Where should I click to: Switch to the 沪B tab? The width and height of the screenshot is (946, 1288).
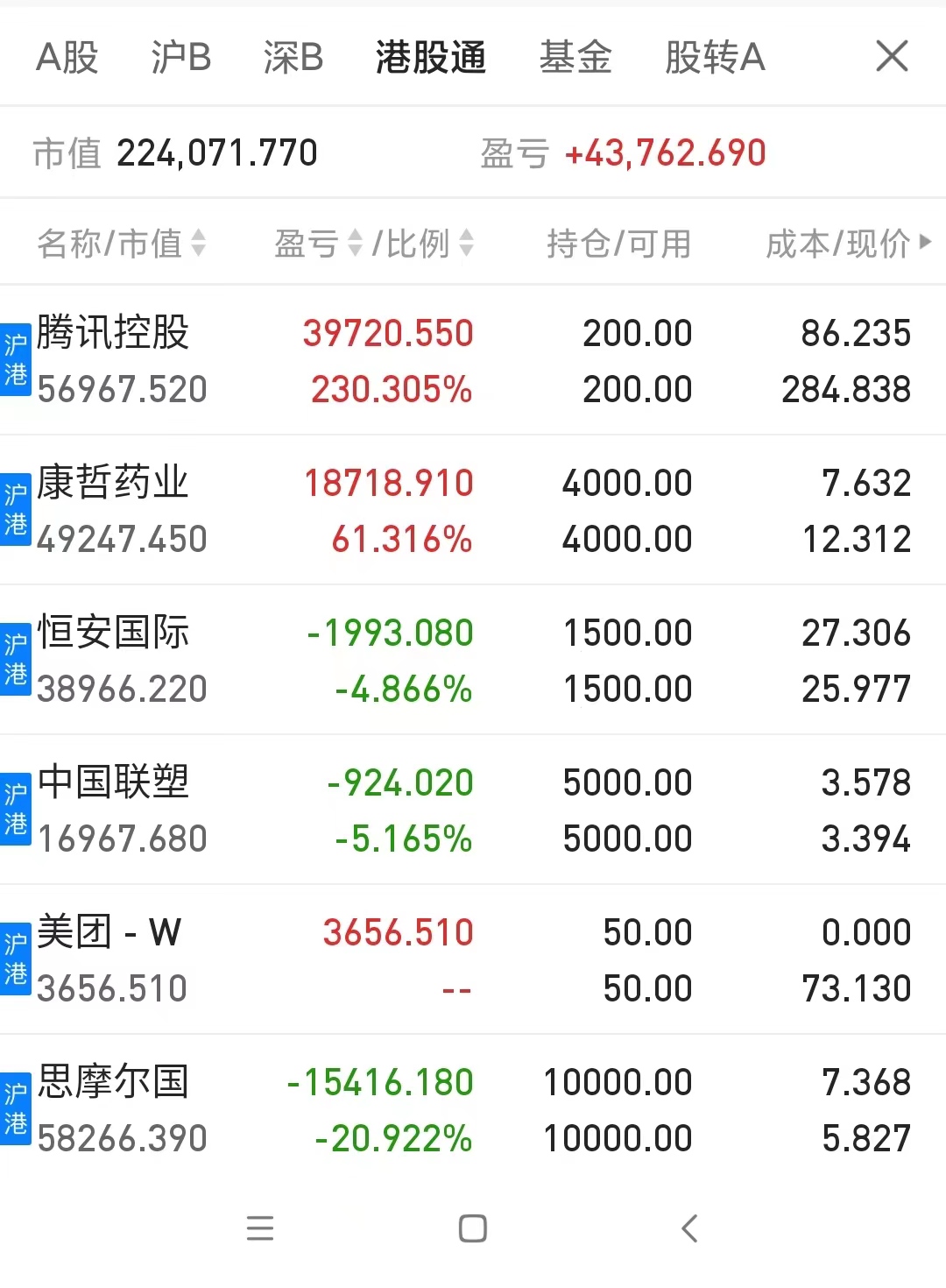pyautogui.click(x=180, y=58)
